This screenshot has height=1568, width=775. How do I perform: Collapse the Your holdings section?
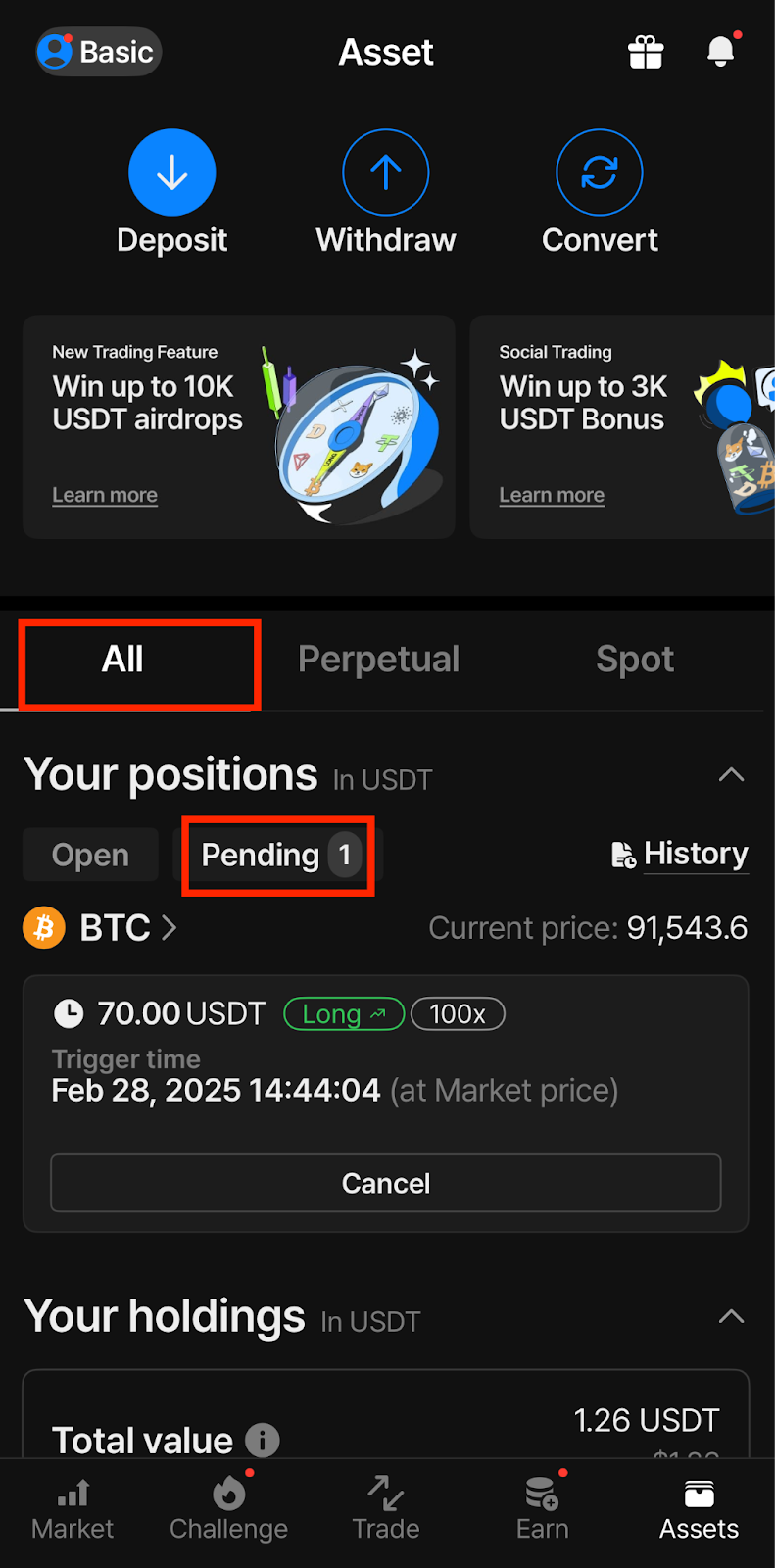pos(731,1316)
